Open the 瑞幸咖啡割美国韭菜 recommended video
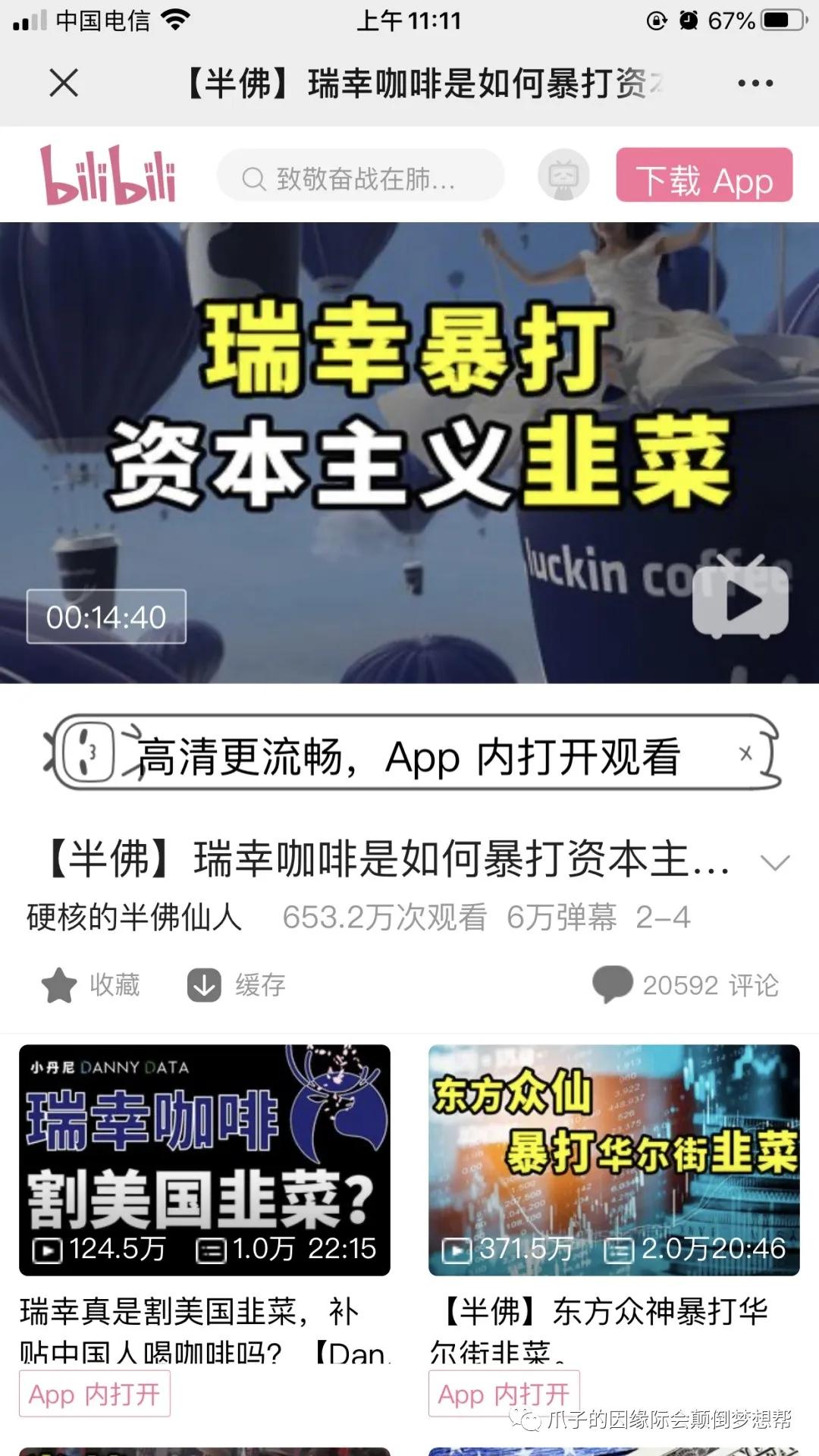 (205, 1160)
